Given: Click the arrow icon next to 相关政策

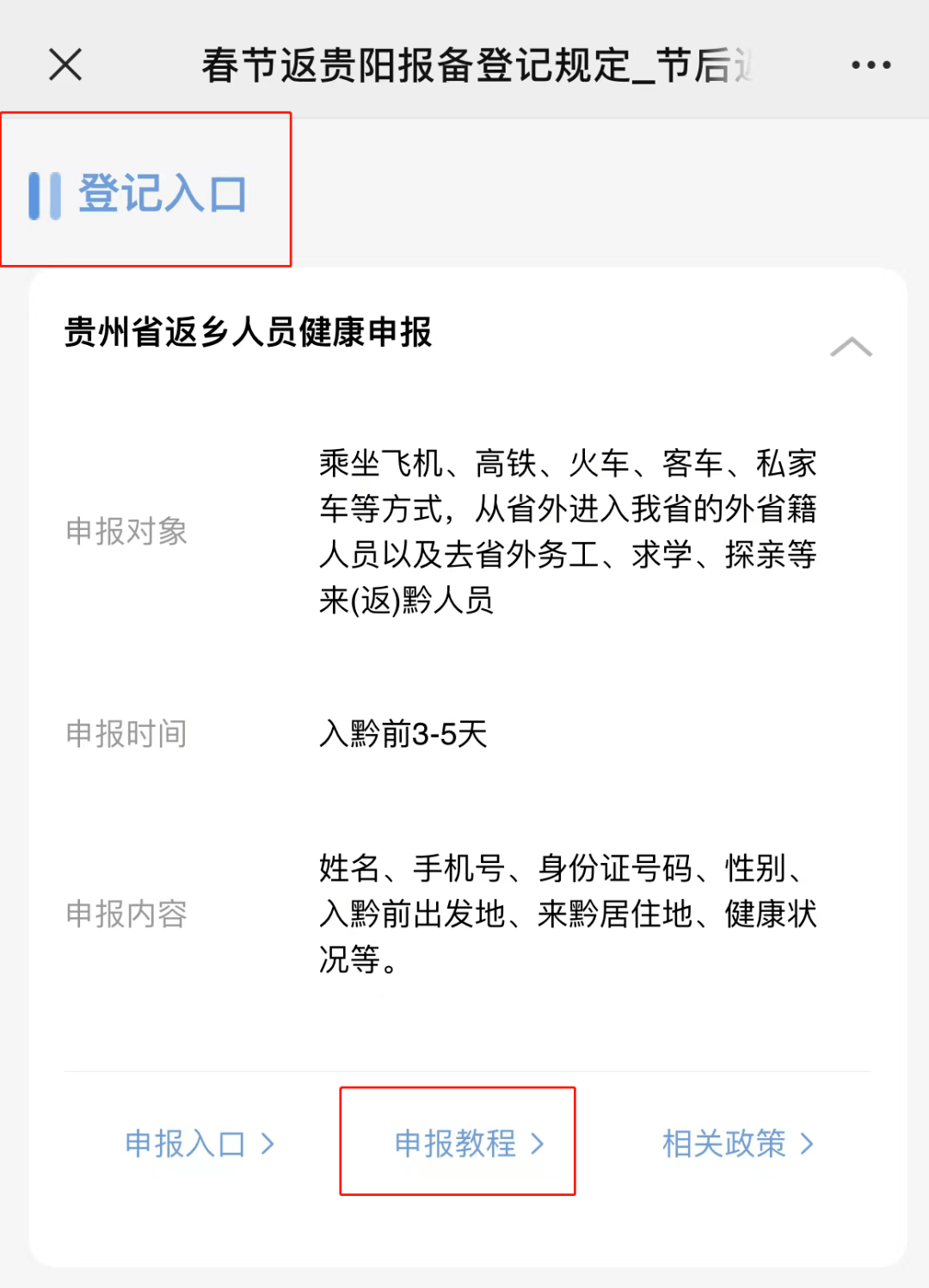Looking at the screenshot, I should tap(807, 1144).
